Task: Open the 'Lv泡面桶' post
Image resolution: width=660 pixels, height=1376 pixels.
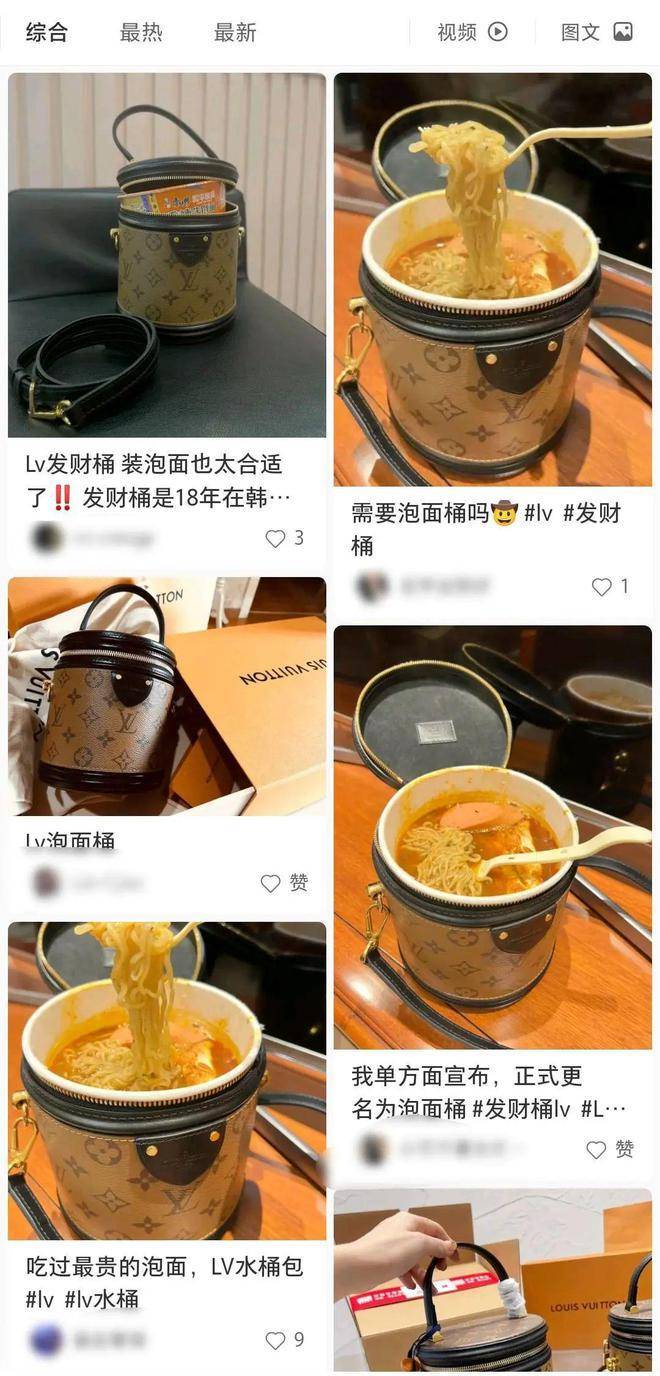Action: pos(167,696)
